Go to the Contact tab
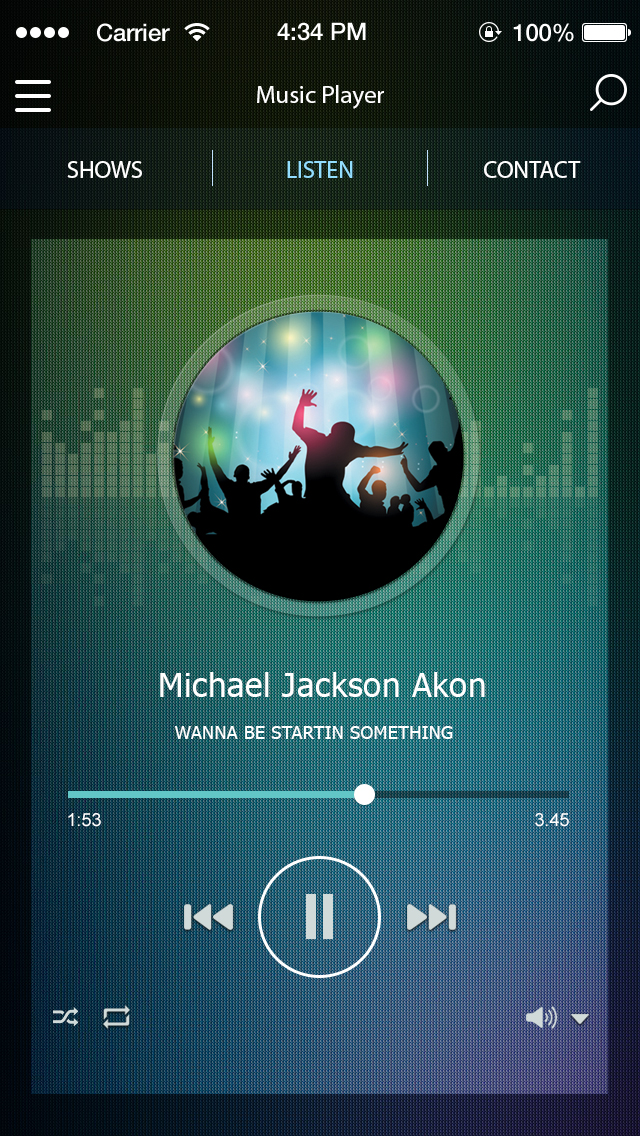Screen dimensions: 640x1136 pos(531,170)
